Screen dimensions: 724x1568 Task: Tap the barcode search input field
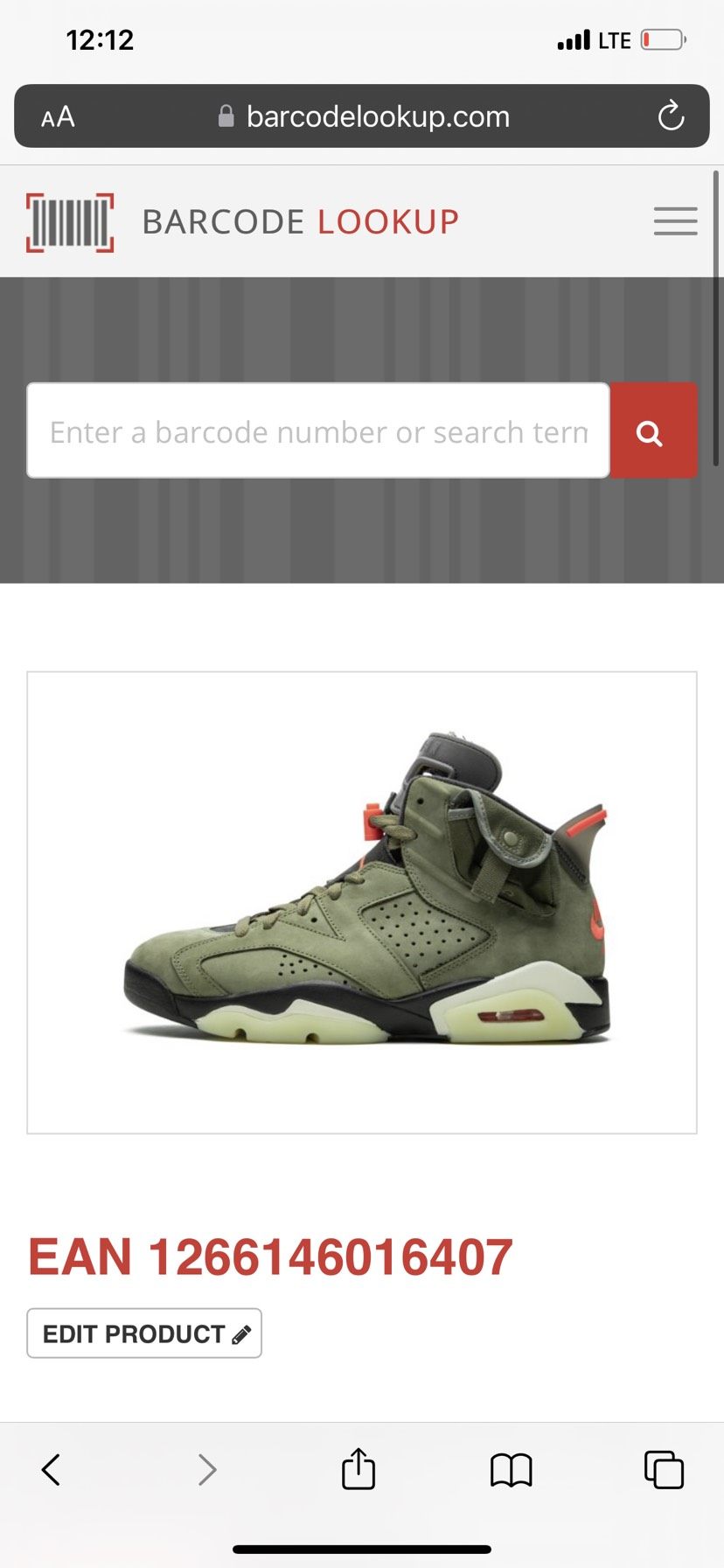(317, 430)
